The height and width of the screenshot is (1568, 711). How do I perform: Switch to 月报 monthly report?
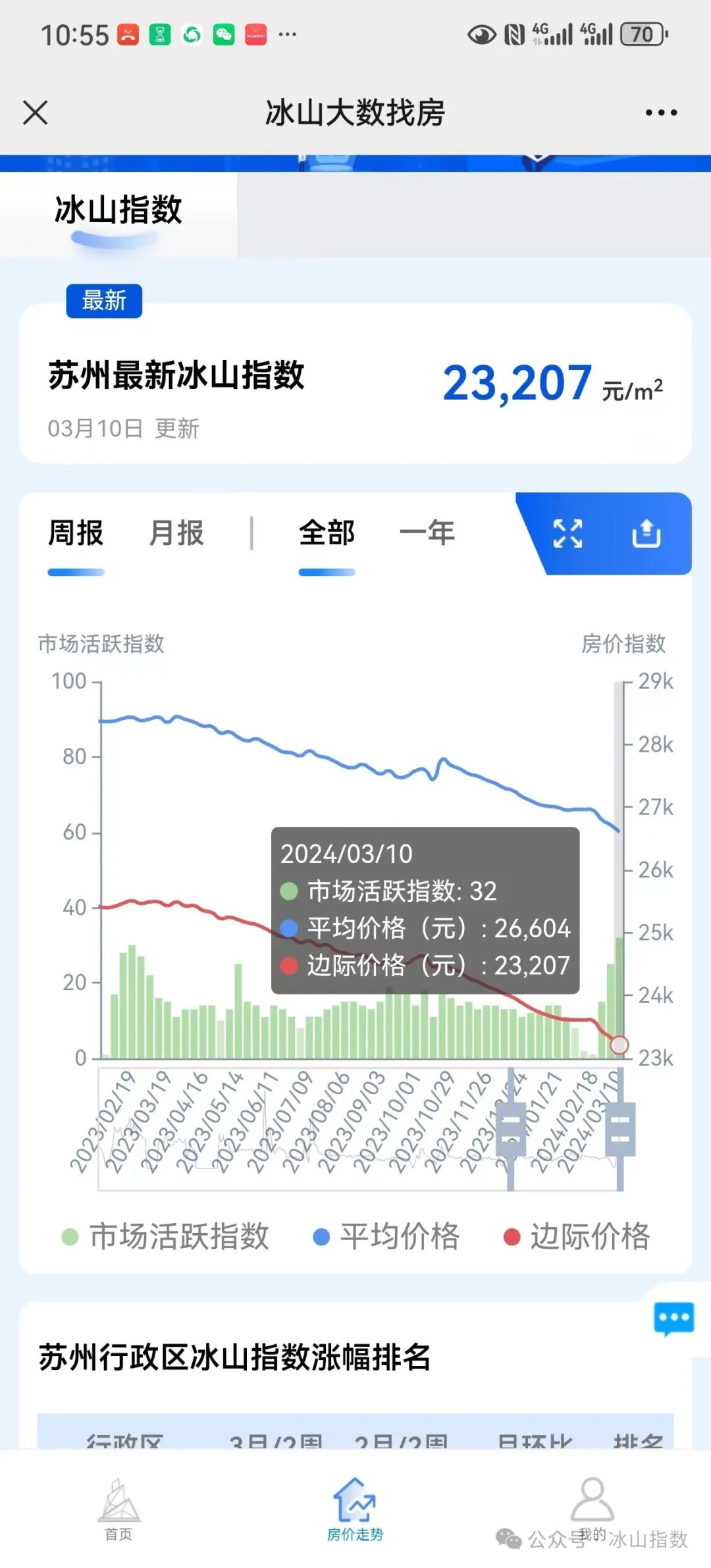(x=176, y=533)
